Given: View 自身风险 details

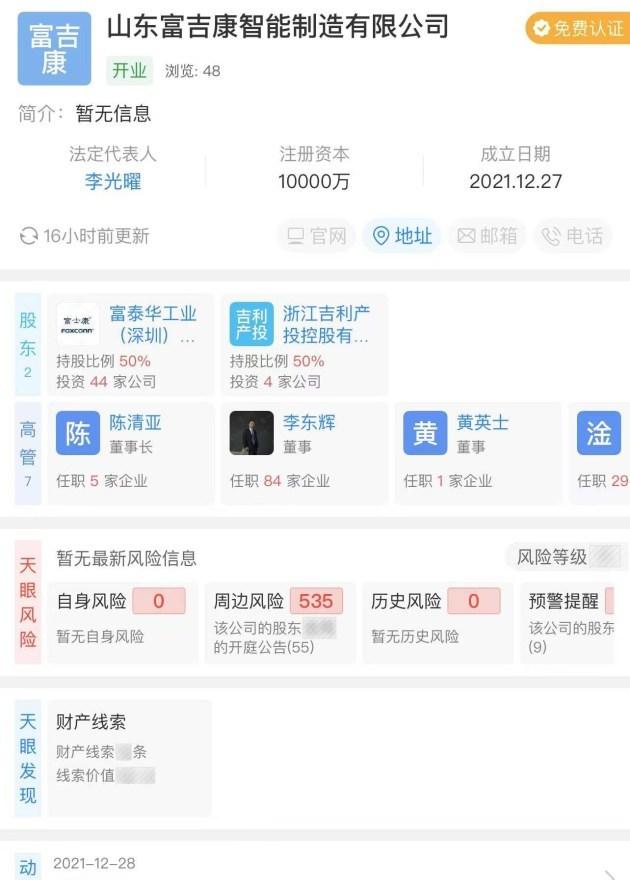Looking at the screenshot, I should [x=122, y=622].
